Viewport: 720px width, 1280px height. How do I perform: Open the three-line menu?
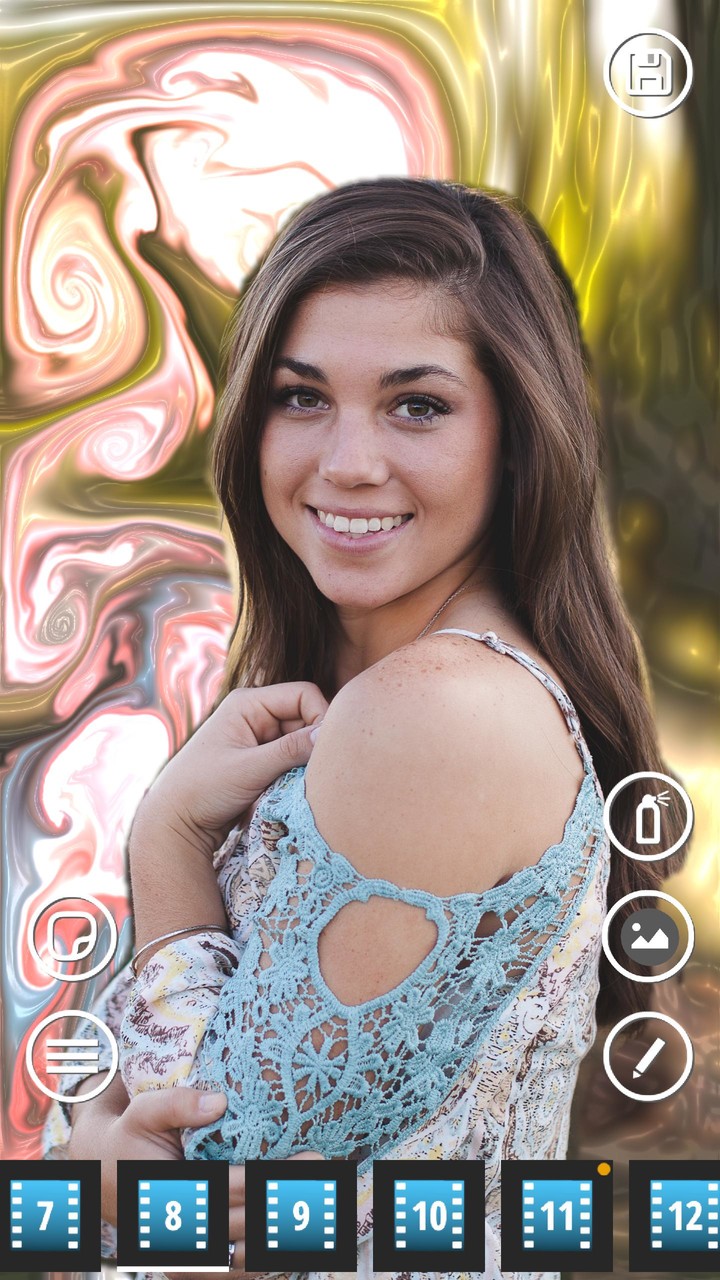[72, 1056]
